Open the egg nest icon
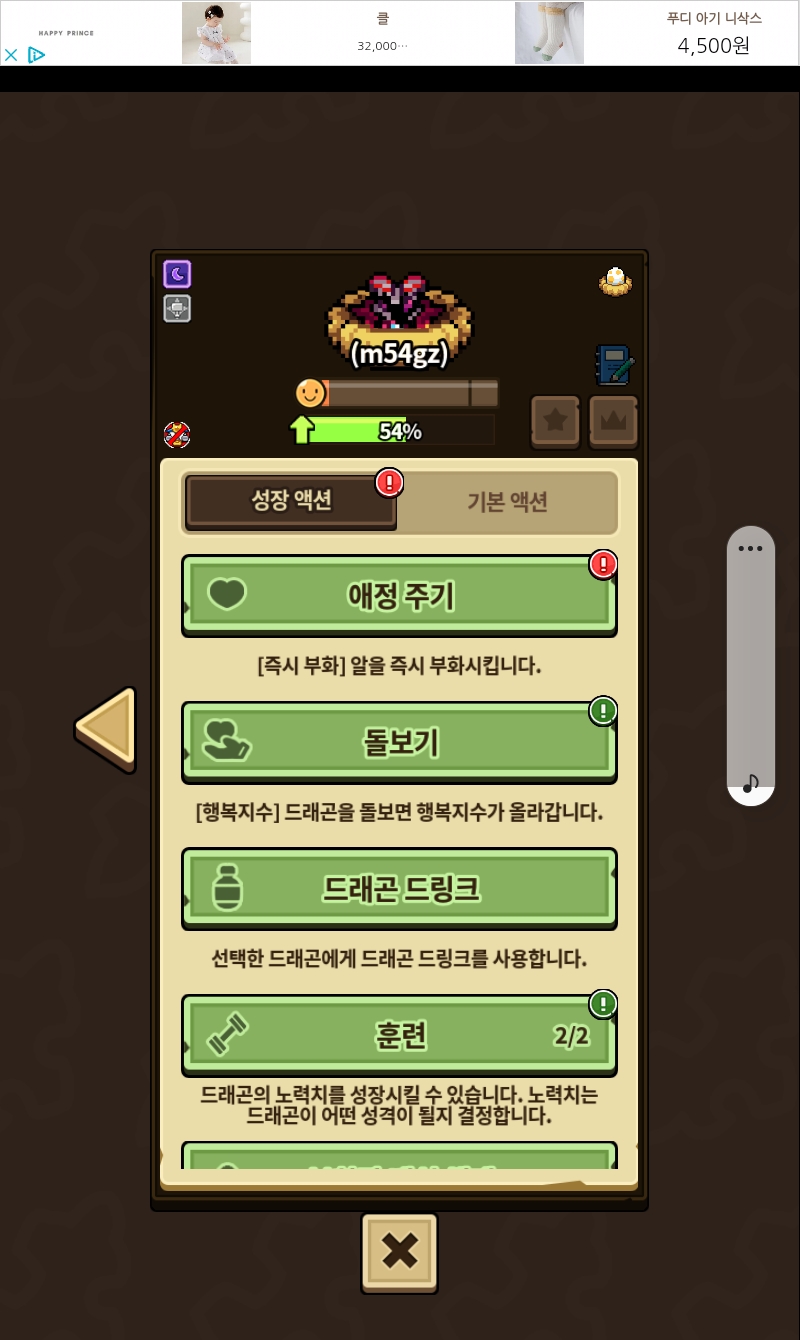This screenshot has height=1340, width=800. click(616, 283)
